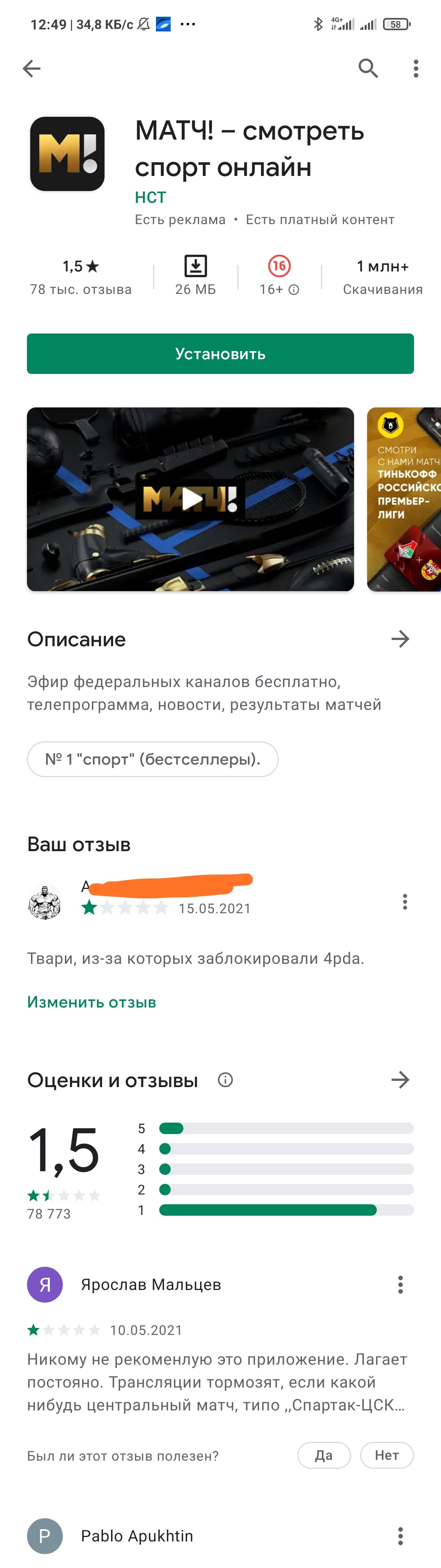
Task: Open search in Google Play
Action: tap(368, 69)
